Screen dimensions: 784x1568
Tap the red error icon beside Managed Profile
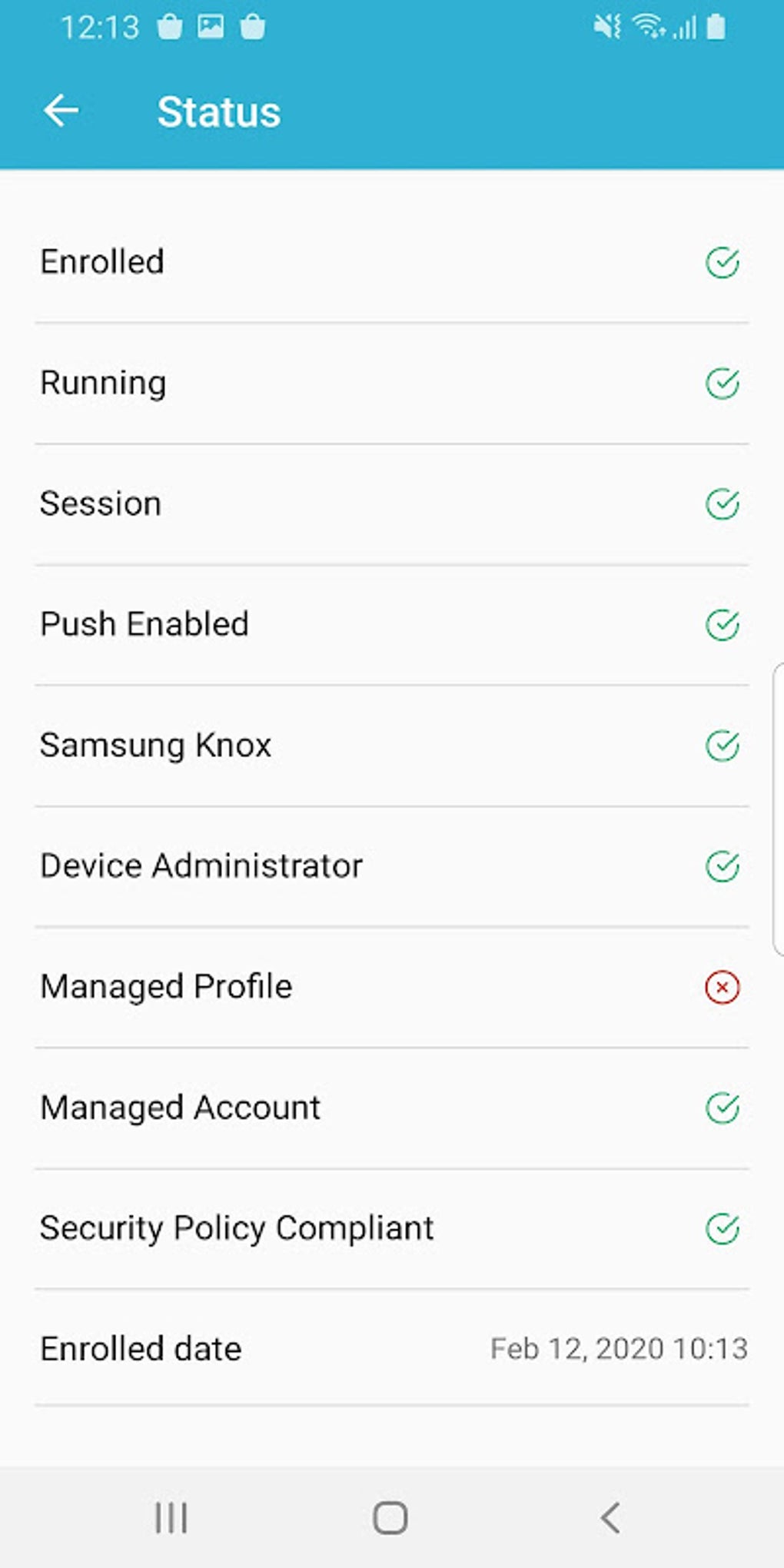721,987
